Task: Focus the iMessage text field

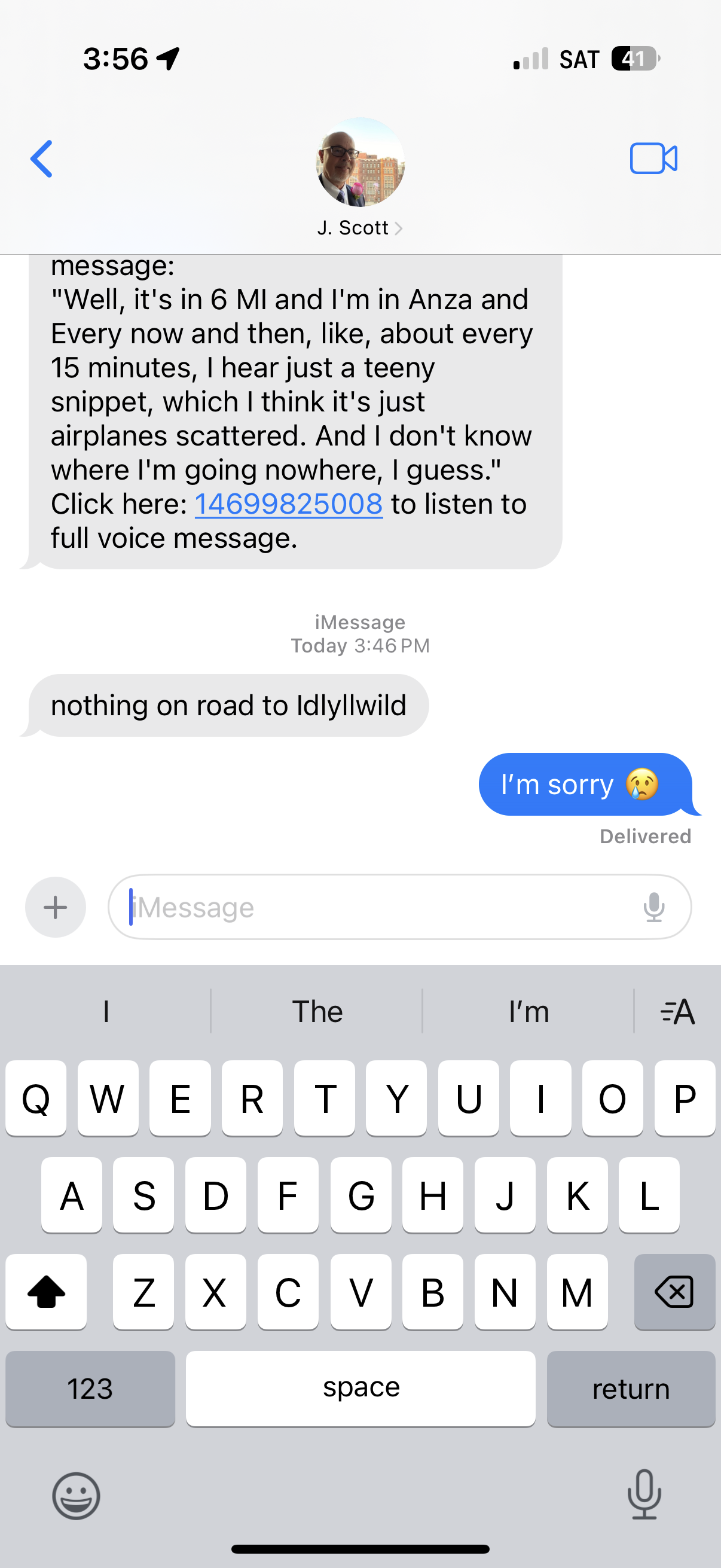Action: (x=377, y=907)
